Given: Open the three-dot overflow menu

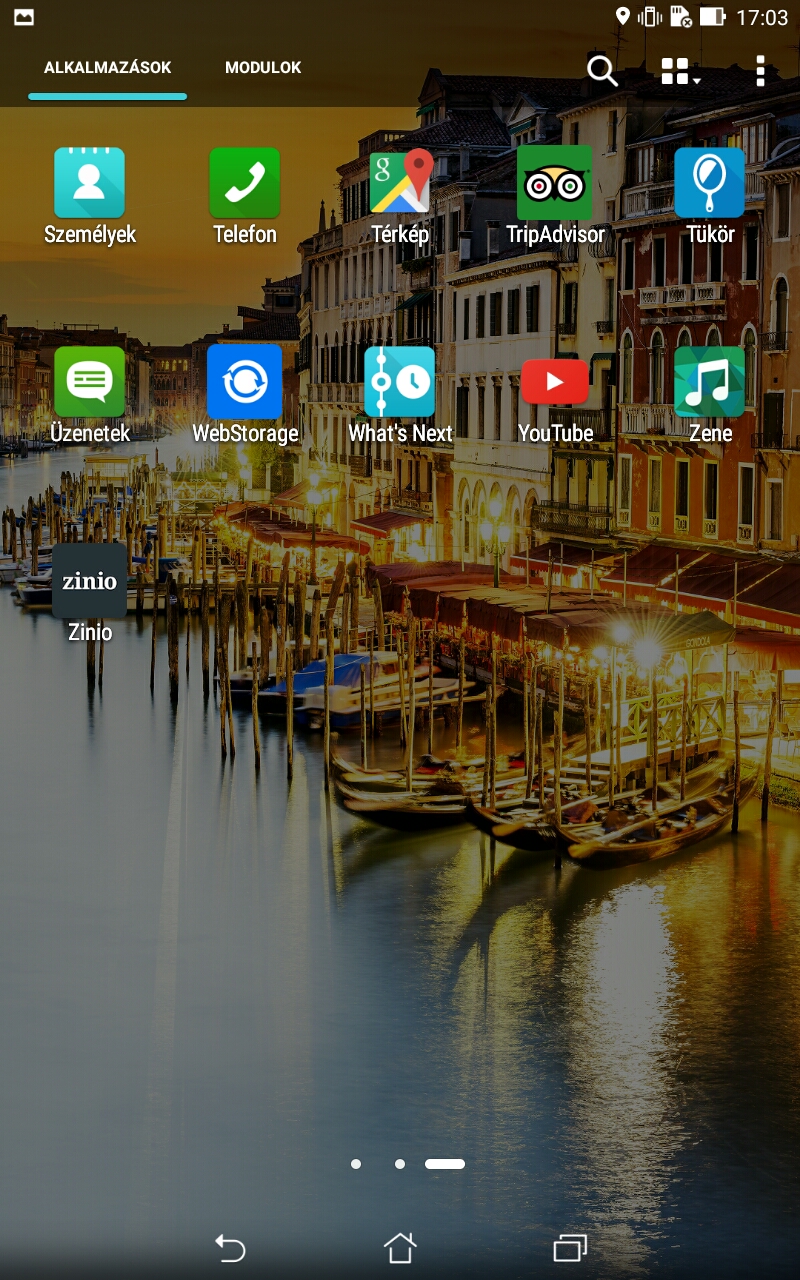Looking at the screenshot, I should 760,71.
